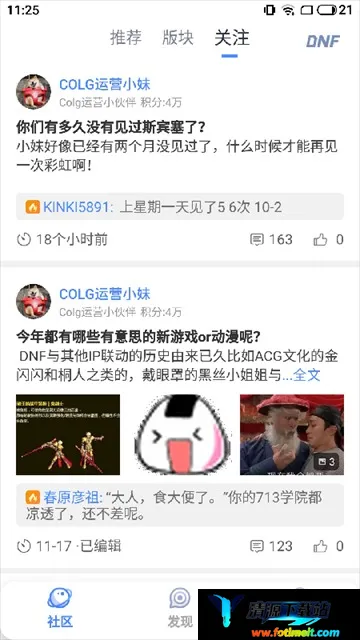Viewport: 360px width, 640px height.
Task: View the golden armor characters image
Action: (x=68, y=434)
